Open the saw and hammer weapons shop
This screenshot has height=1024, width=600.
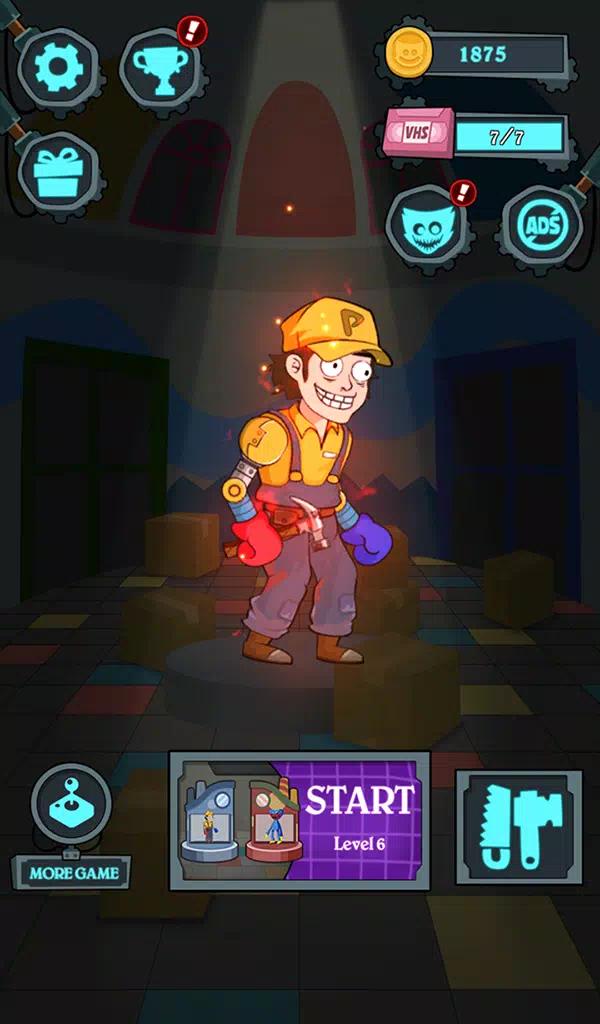518,826
